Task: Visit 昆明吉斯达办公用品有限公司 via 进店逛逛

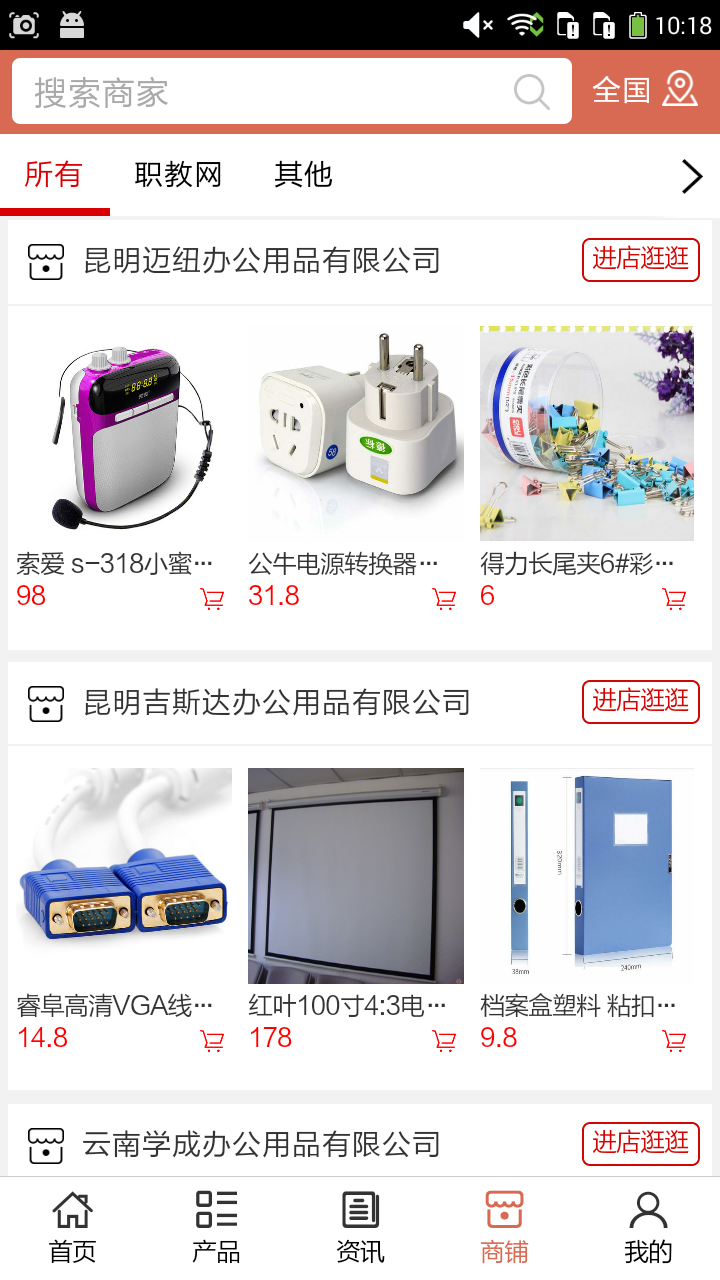Action: pos(640,702)
